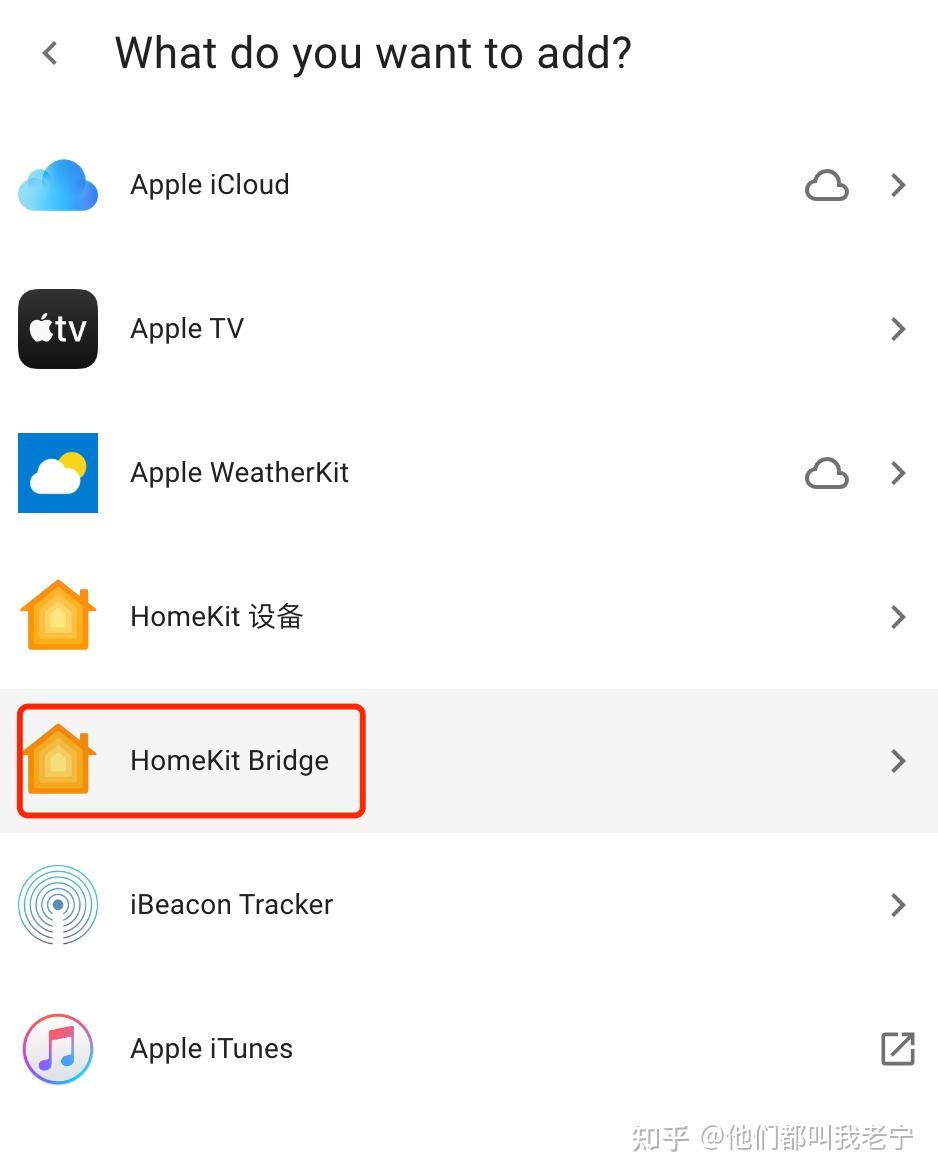Open the external link for Apple iTunes

[897, 1048]
